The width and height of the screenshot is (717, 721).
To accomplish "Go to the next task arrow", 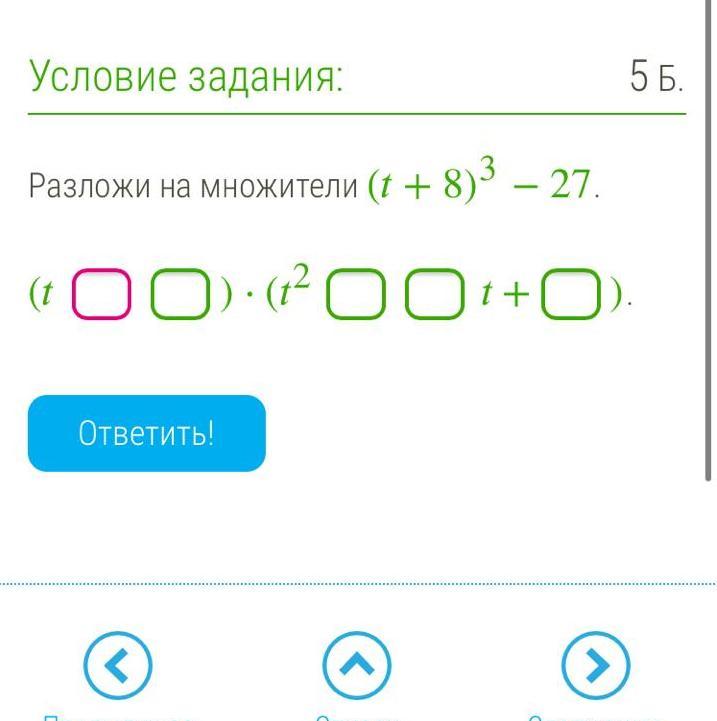I will point(596,665).
